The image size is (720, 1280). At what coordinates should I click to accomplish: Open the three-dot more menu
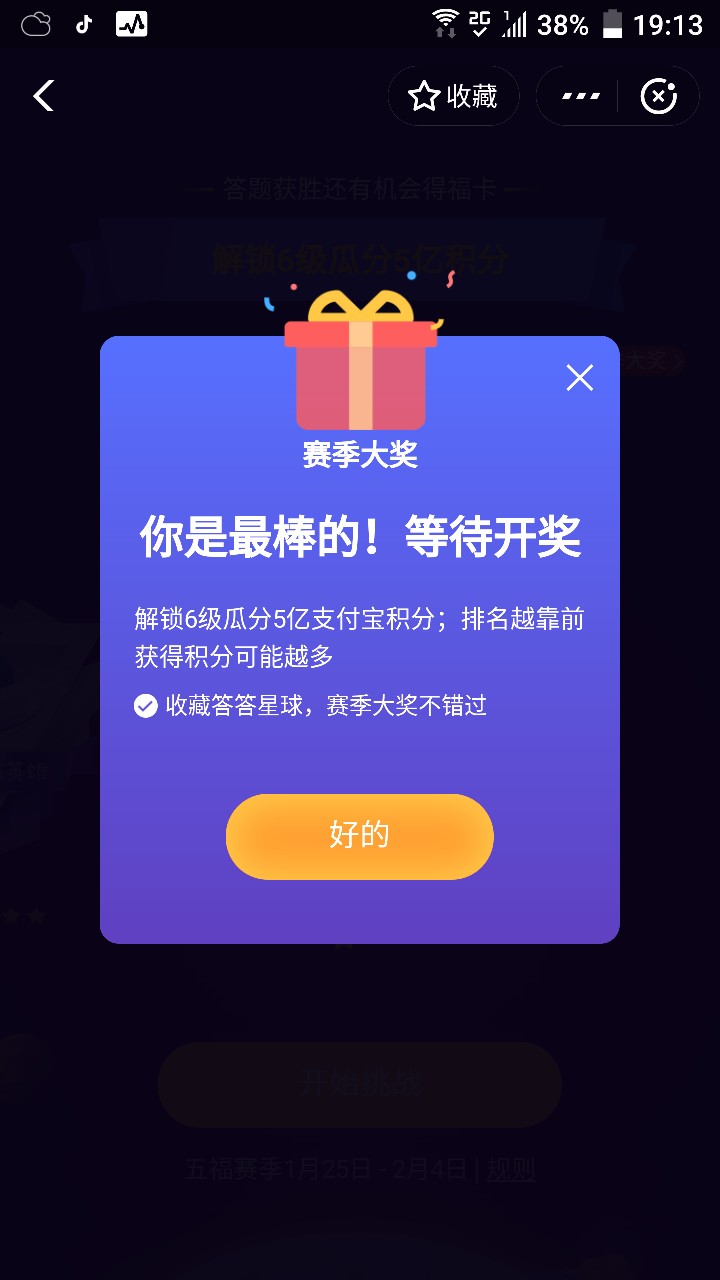(580, 96)
